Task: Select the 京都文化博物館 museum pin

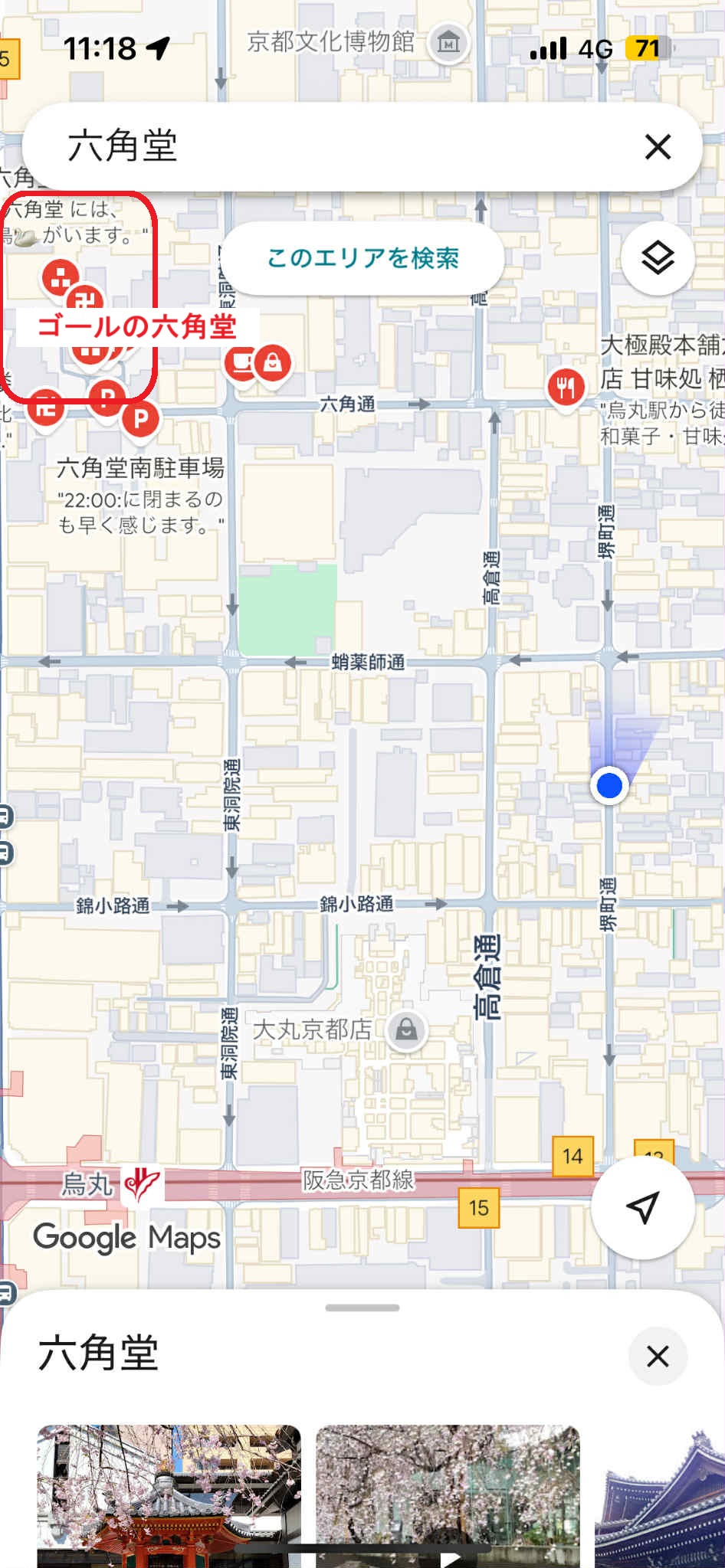Action: pos(448,42)
